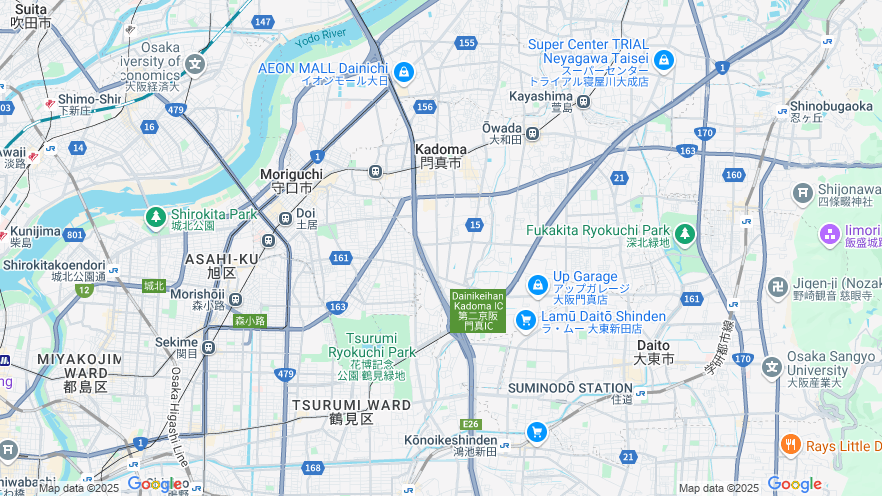
Task: Tap the Osaka Sangyo University marker
Action: point(771,367)
